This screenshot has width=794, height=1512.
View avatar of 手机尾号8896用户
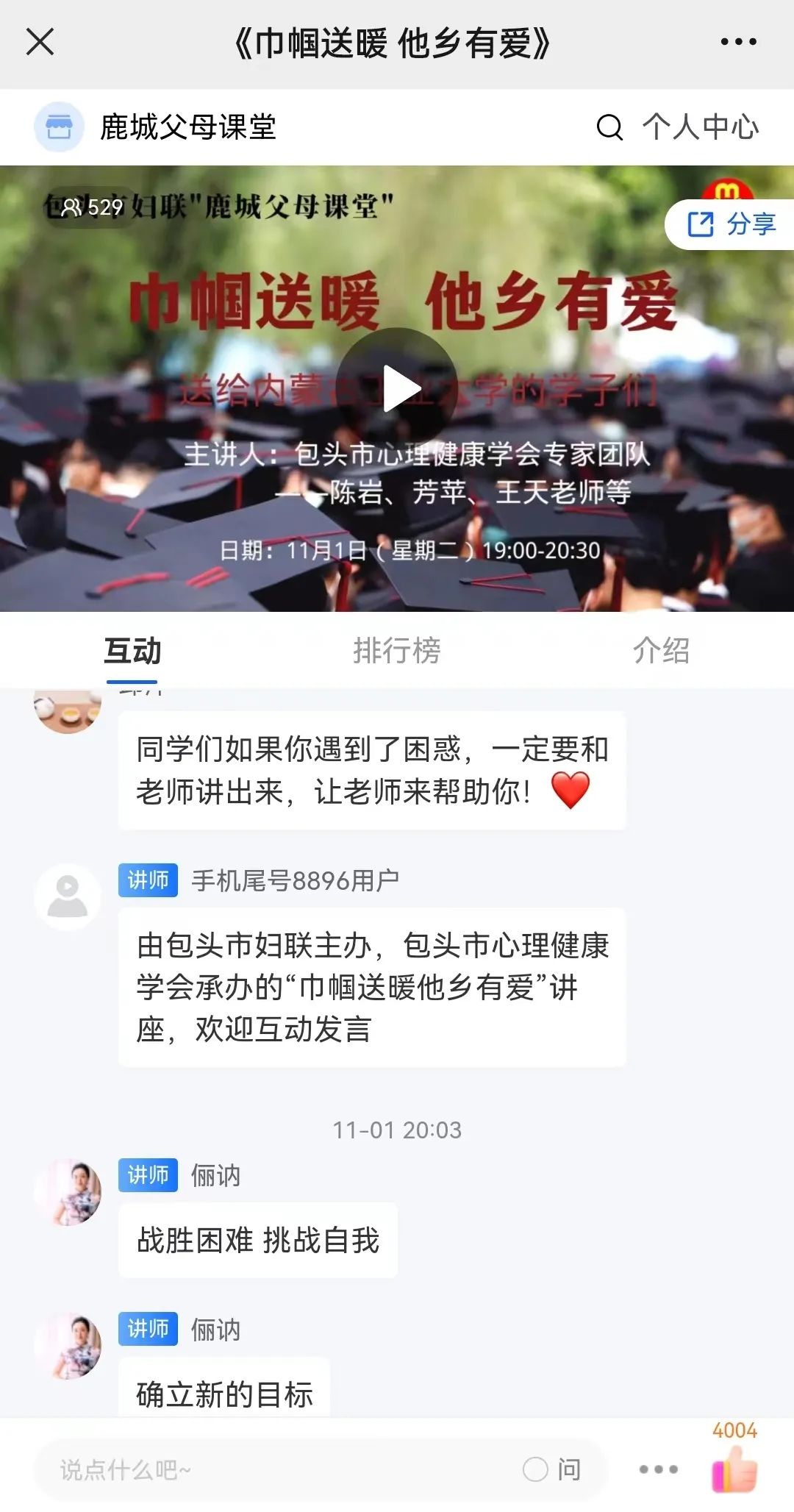pyautogui.click(x=68, y=897)
